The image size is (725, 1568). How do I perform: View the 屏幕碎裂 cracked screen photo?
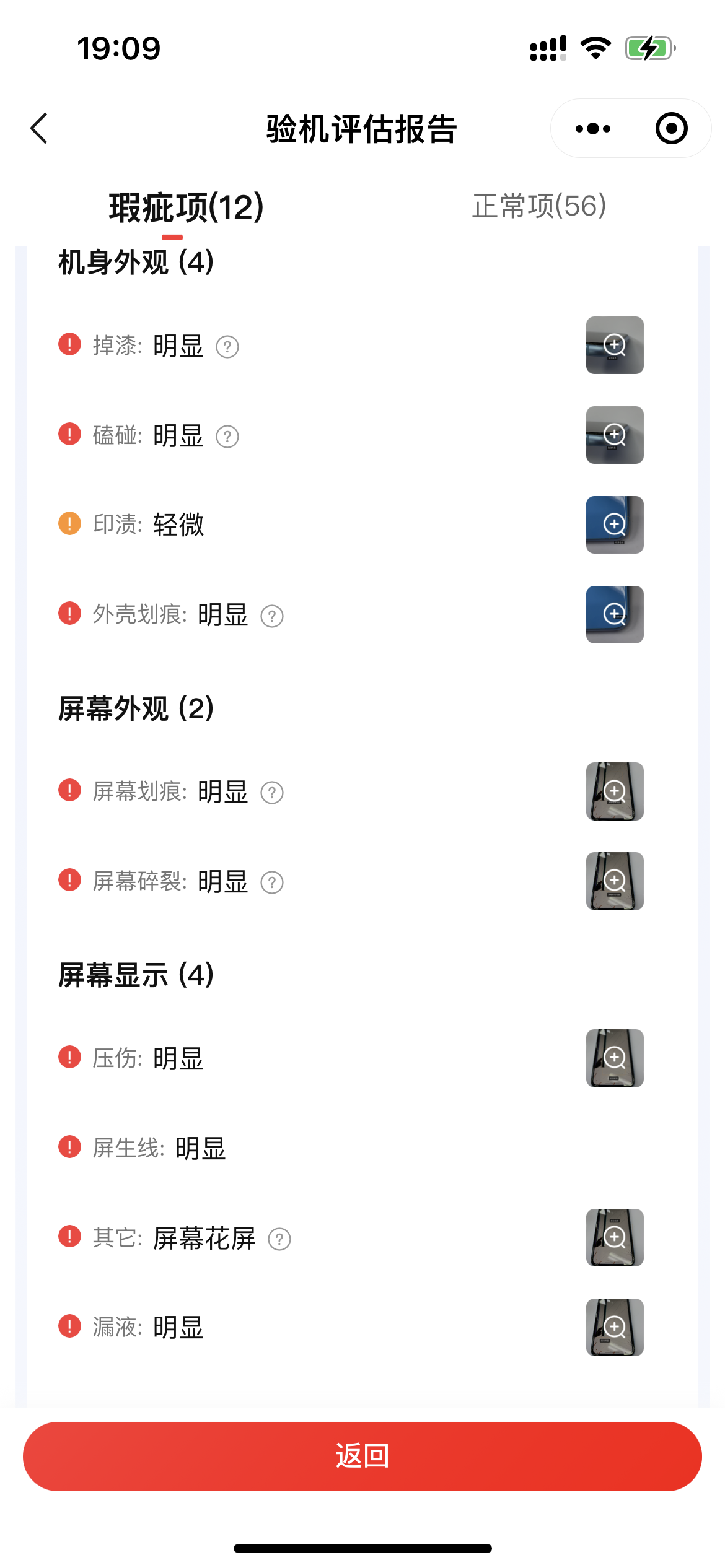pos(614,881)
